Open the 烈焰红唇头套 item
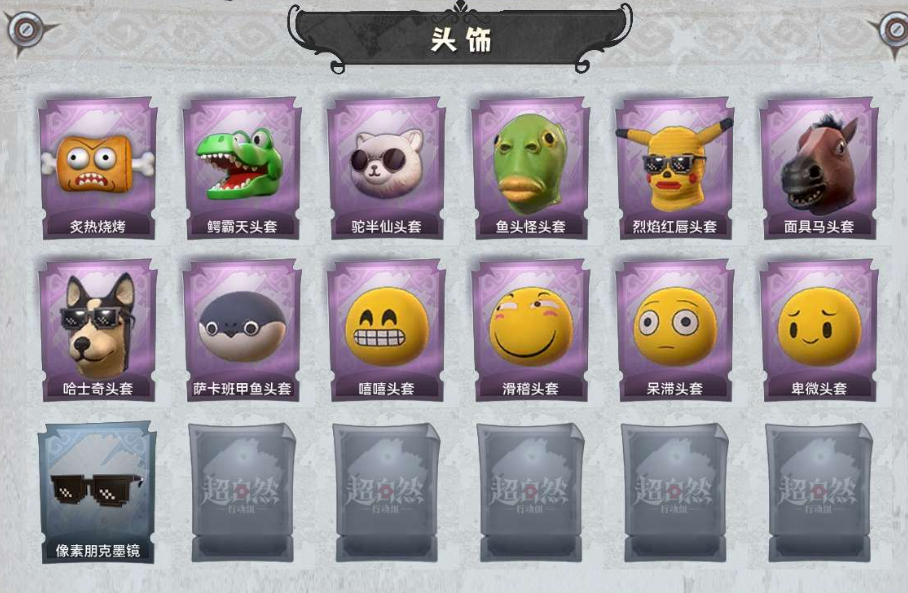Image resolution: width=908 pixels, height=593 pixels. (x=675, y=167)
